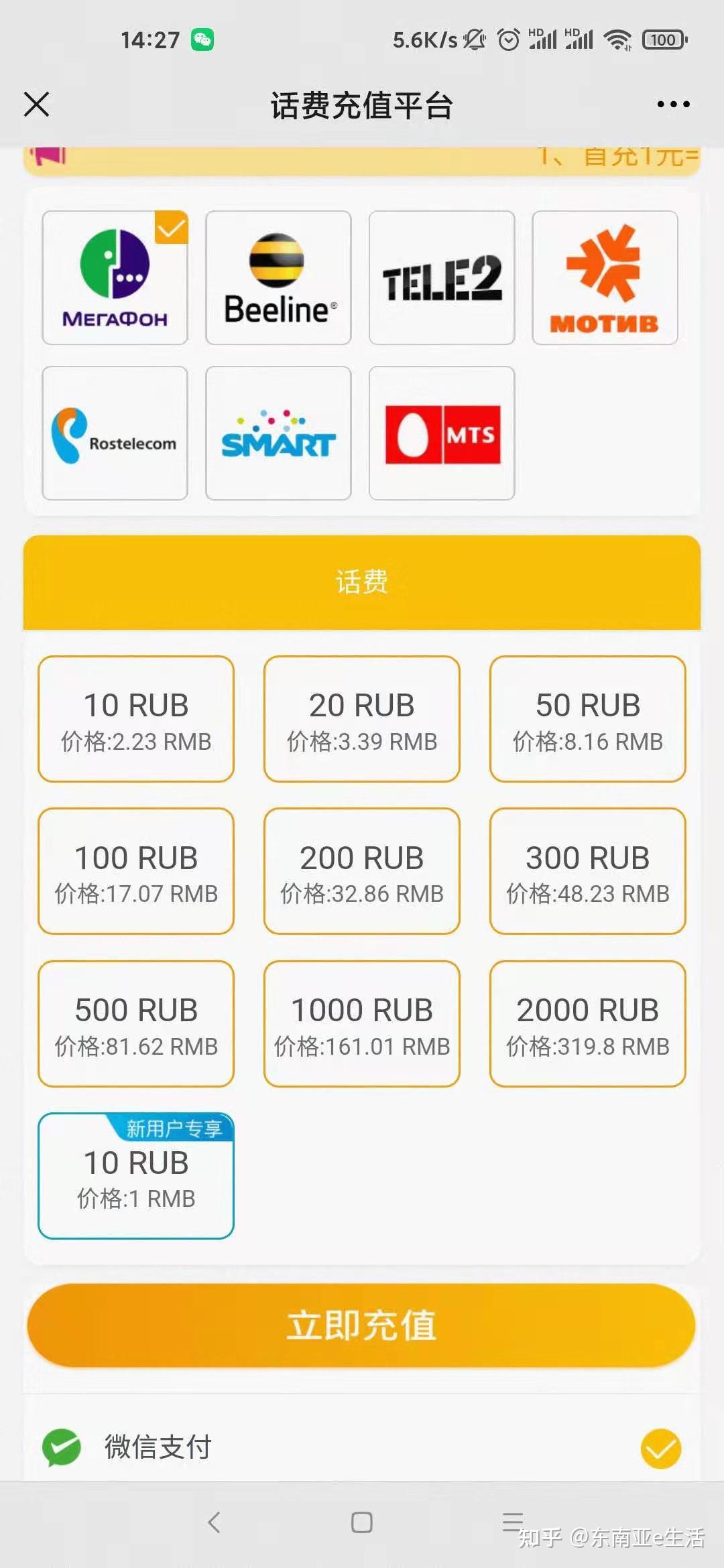The height and width of the screenshot is (1568, 724).
Task: Toggle the checkmark on МегаФон
Action: click(x=173, y=228)
